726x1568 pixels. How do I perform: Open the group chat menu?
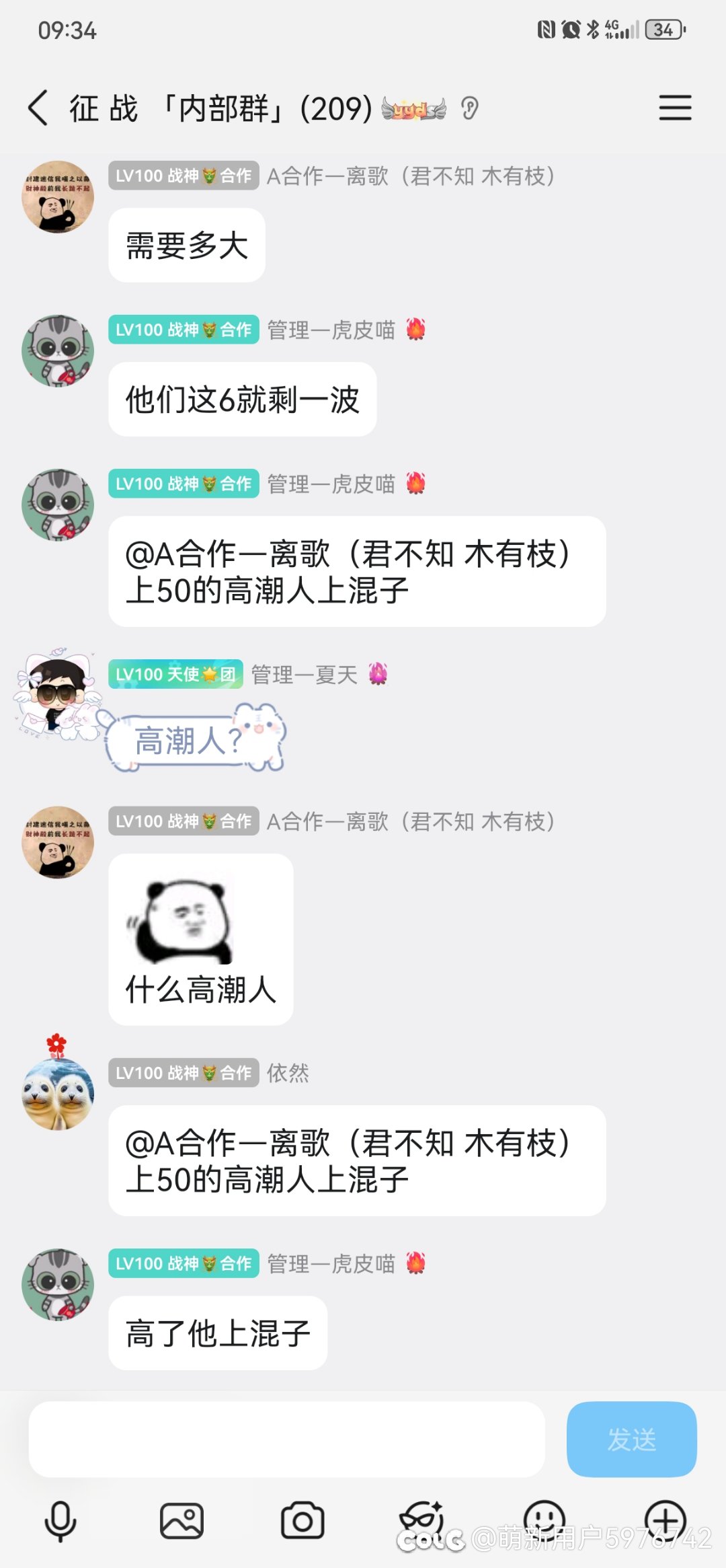coord(675,108)
